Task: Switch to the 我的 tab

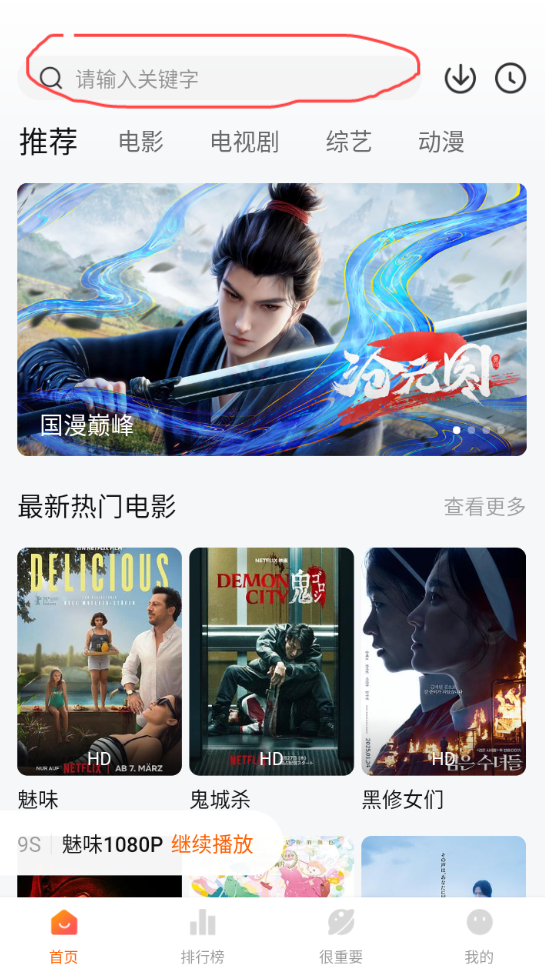Action: [x=479, y=937]
